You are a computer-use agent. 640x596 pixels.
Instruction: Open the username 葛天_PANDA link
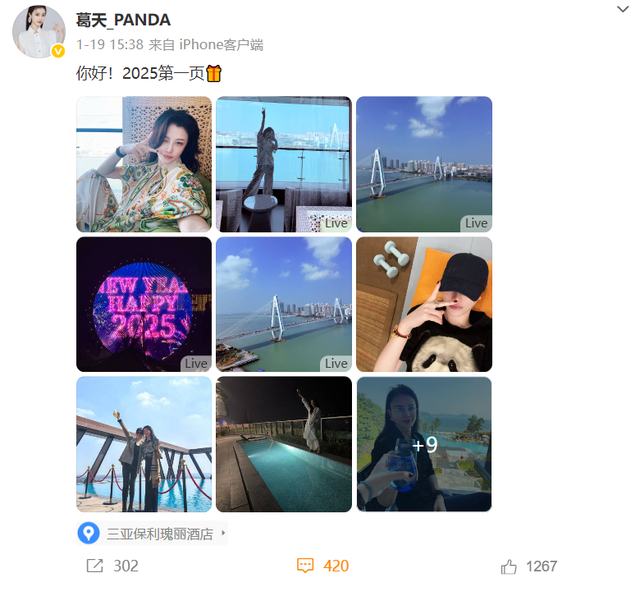point(123,20)
